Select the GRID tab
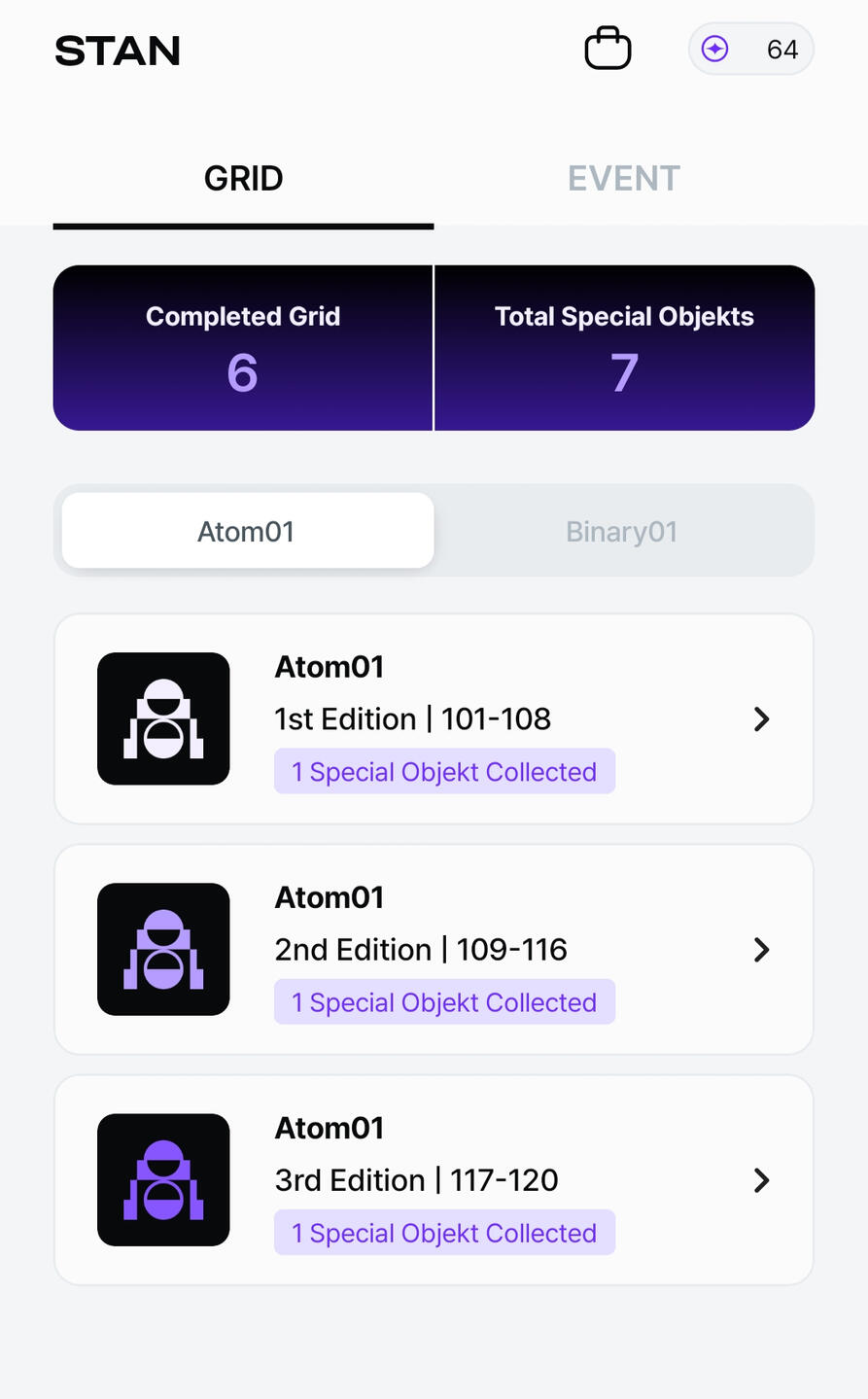Screen dimensions: 868x1399 pyautogui.click(x=243, y=179)
